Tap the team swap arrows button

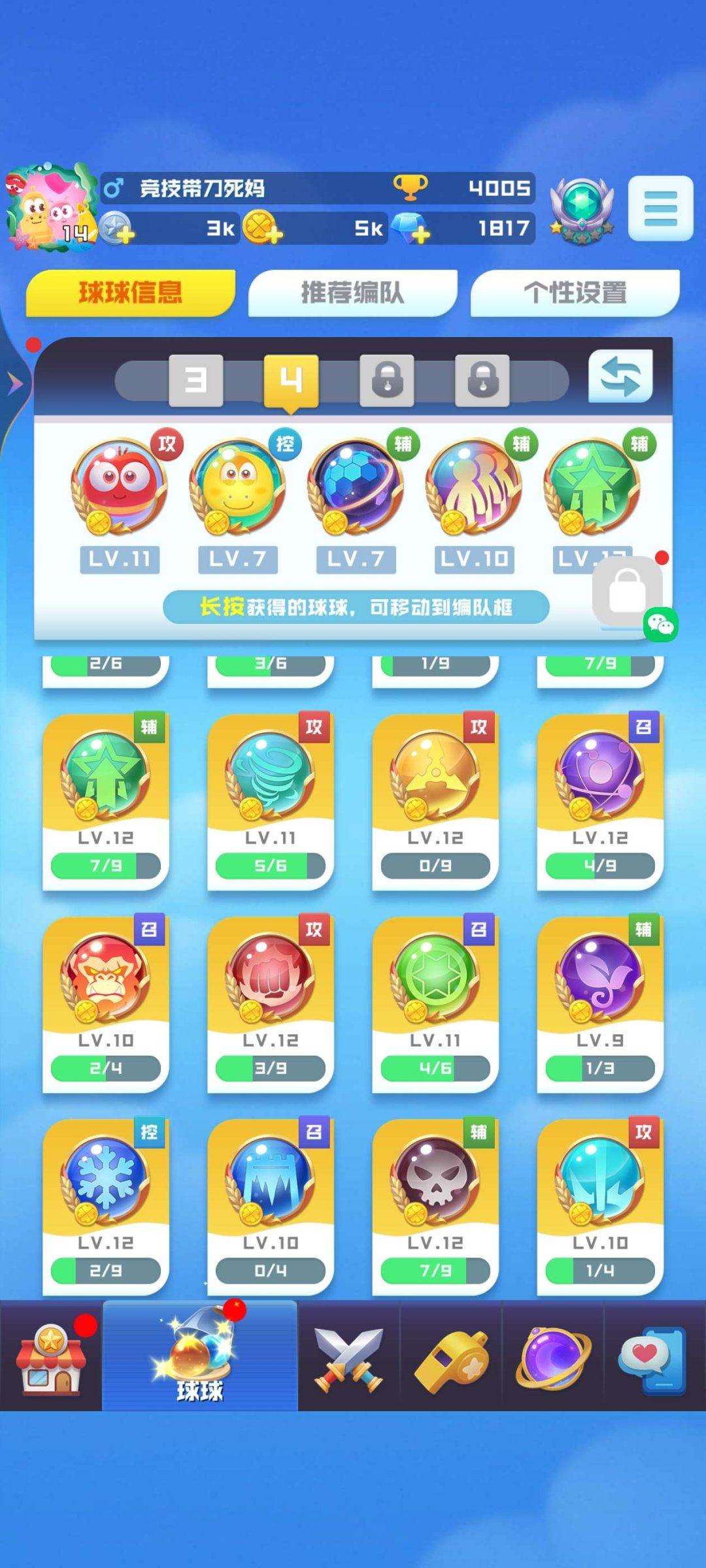coord(620,377)
